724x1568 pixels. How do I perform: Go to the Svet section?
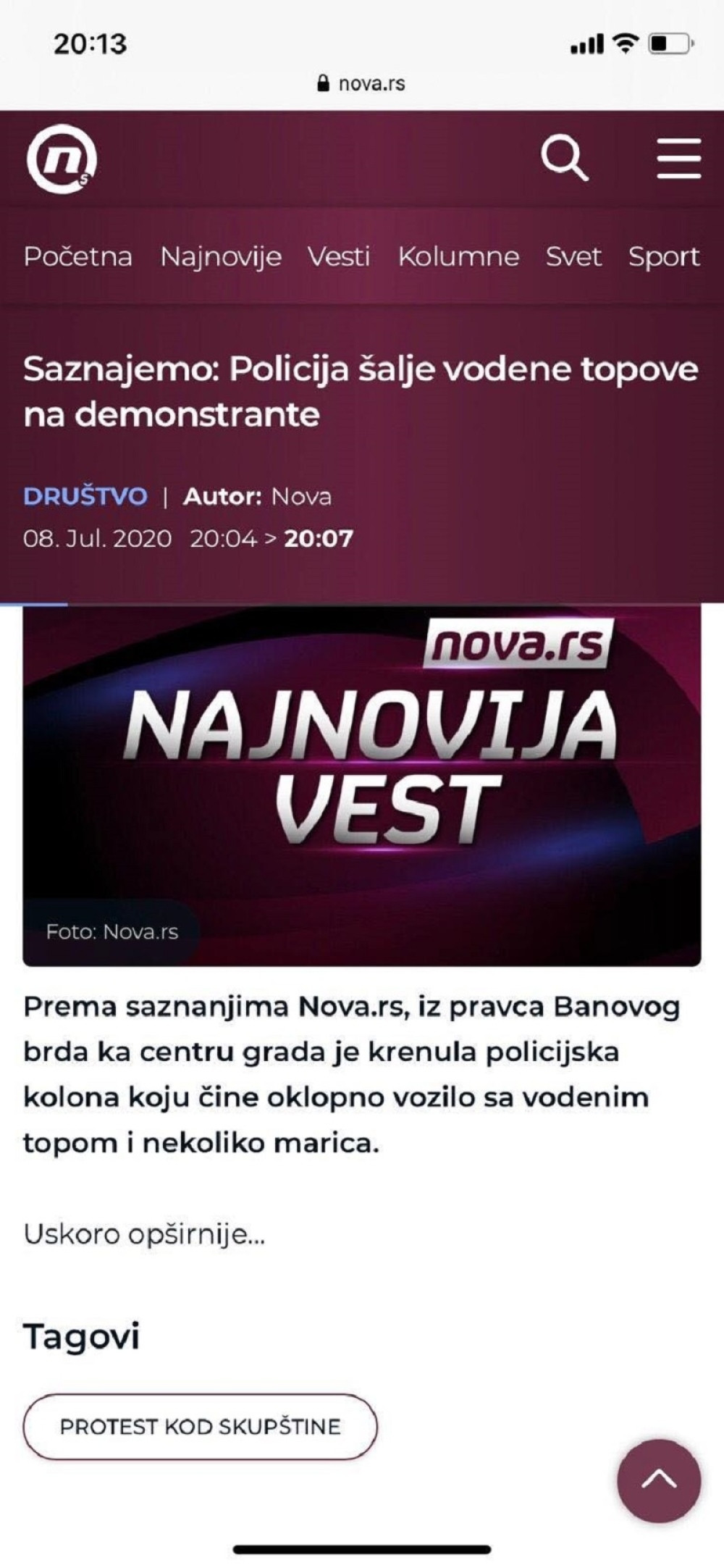[x=574, y=257]
